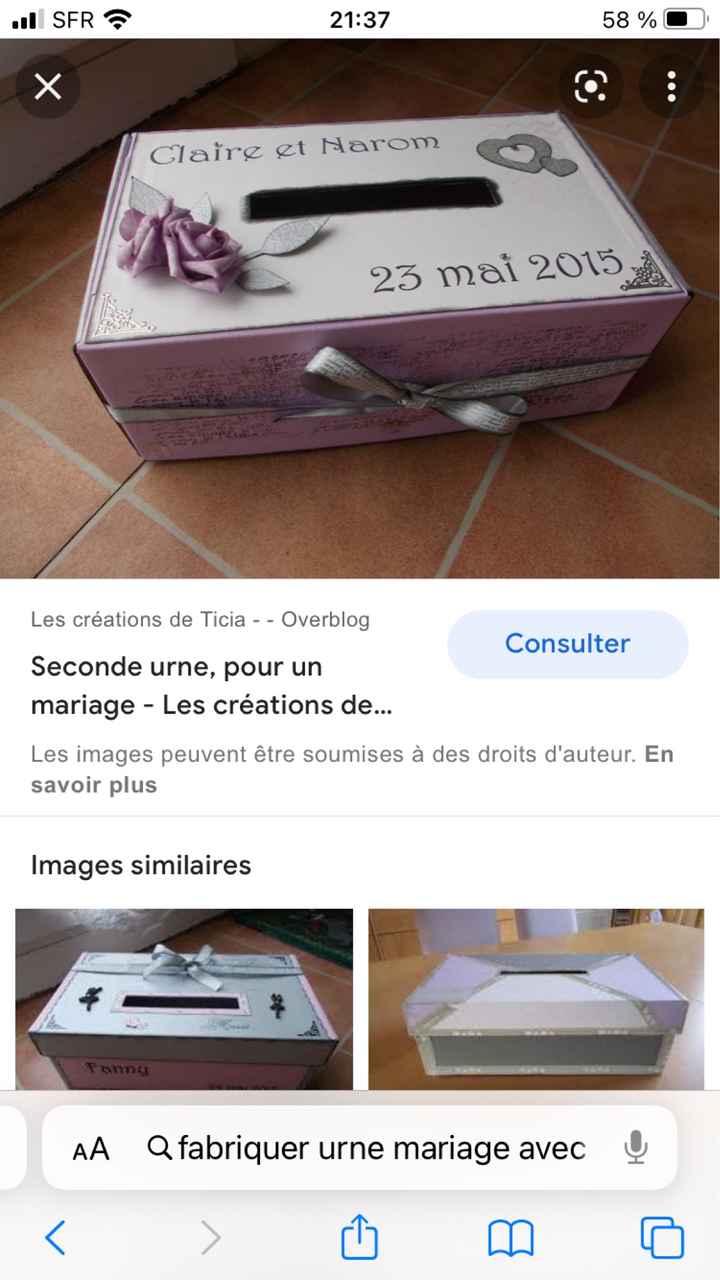Open page settings with the AA icon
Screen dimensions: 720x1280
click(91, 1148)
